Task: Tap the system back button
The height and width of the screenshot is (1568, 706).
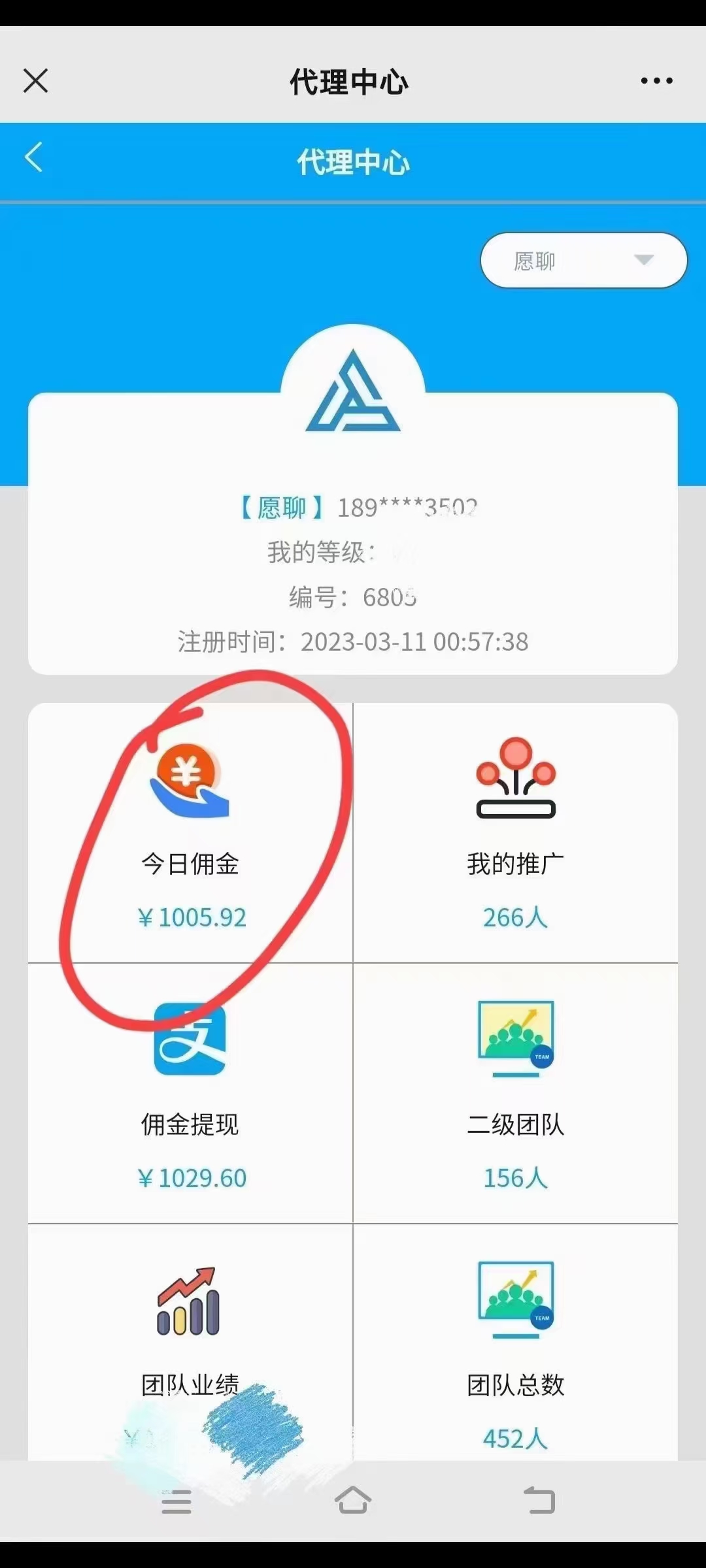Action: click(x=540, y=1501)
